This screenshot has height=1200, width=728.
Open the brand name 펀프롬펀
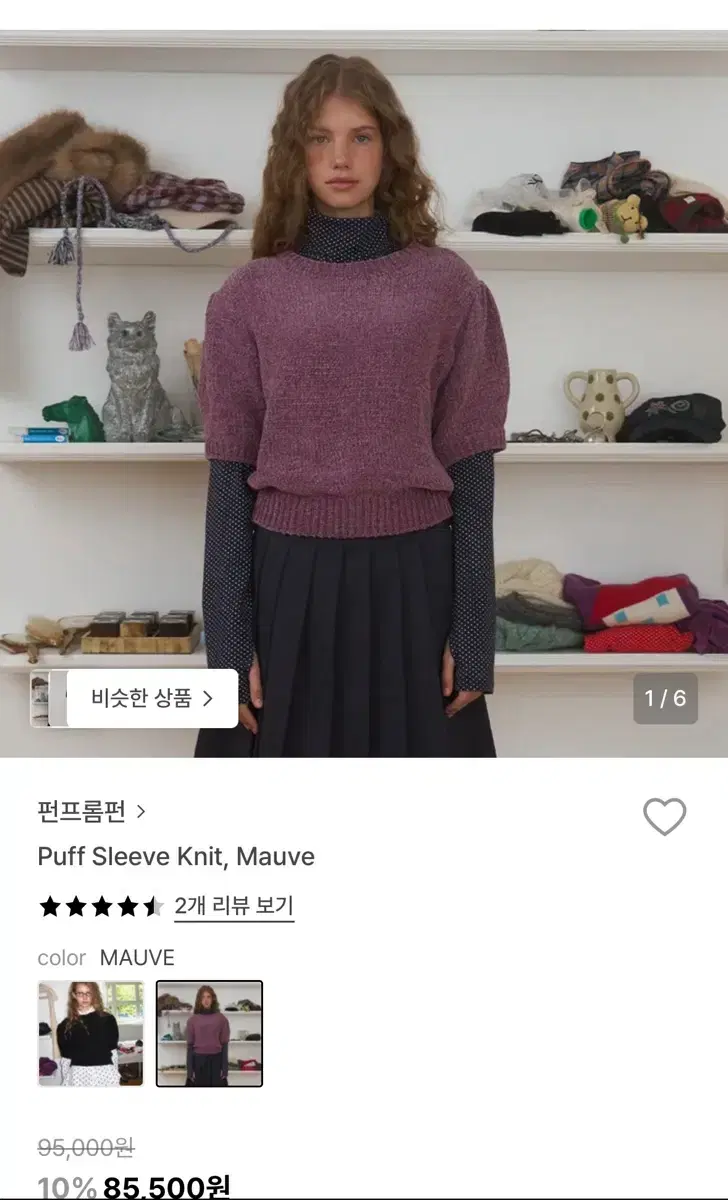(x=82, y=814)
